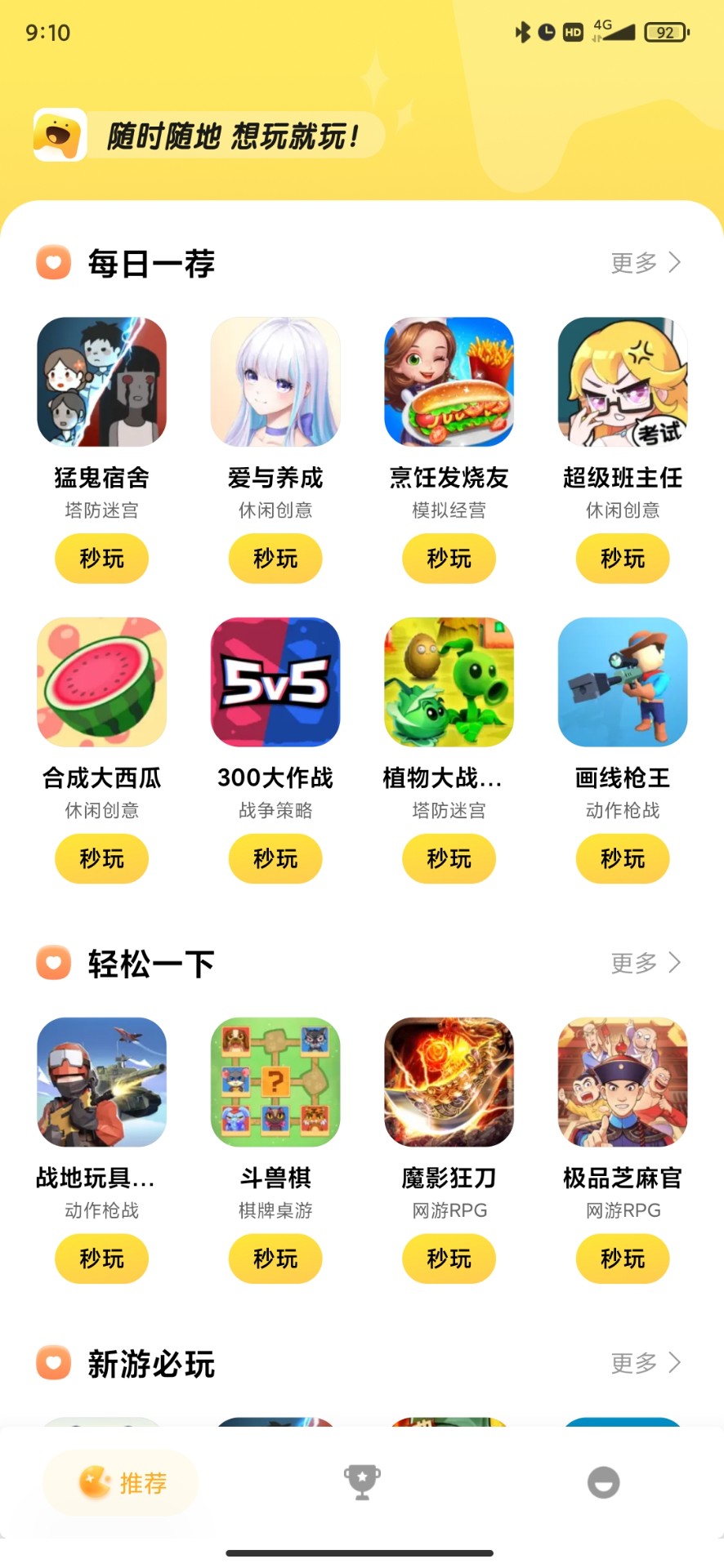Tap the 推荐 navigation item
Image resolution: width=724 pixels, height=1568 pixels.
tap(121, 1482)
